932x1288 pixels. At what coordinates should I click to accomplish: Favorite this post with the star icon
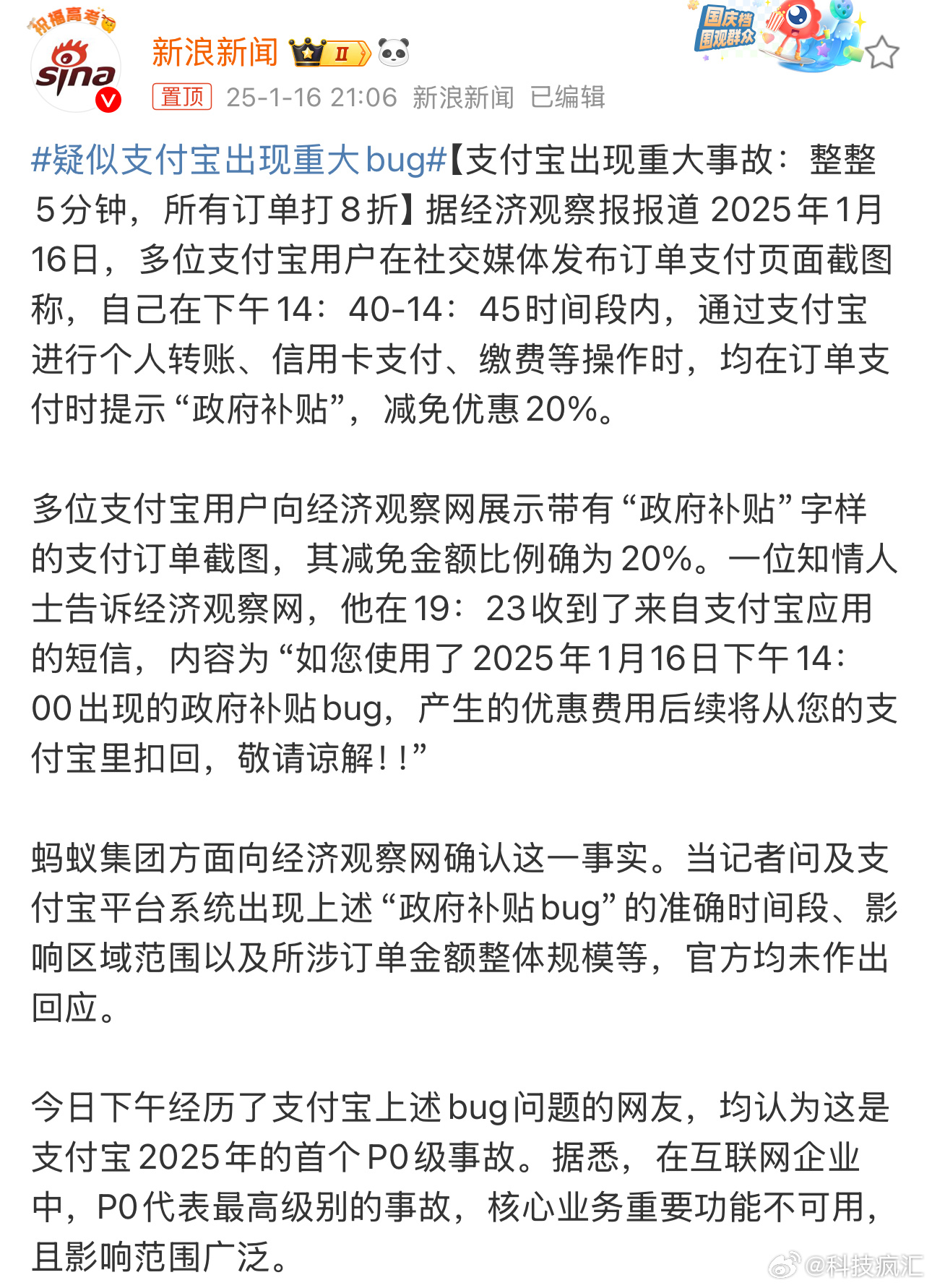click(x=881, y=53)
